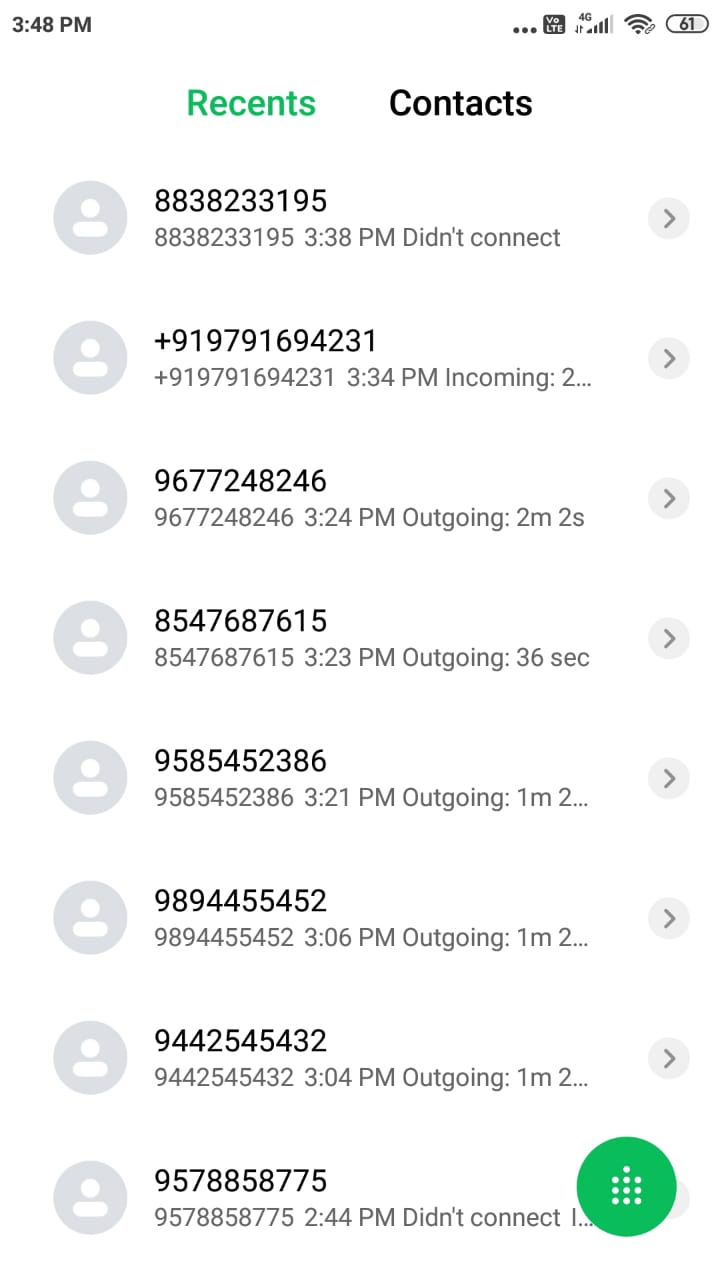Tap the details arrow for 9442545432

tap(669, 1058)
